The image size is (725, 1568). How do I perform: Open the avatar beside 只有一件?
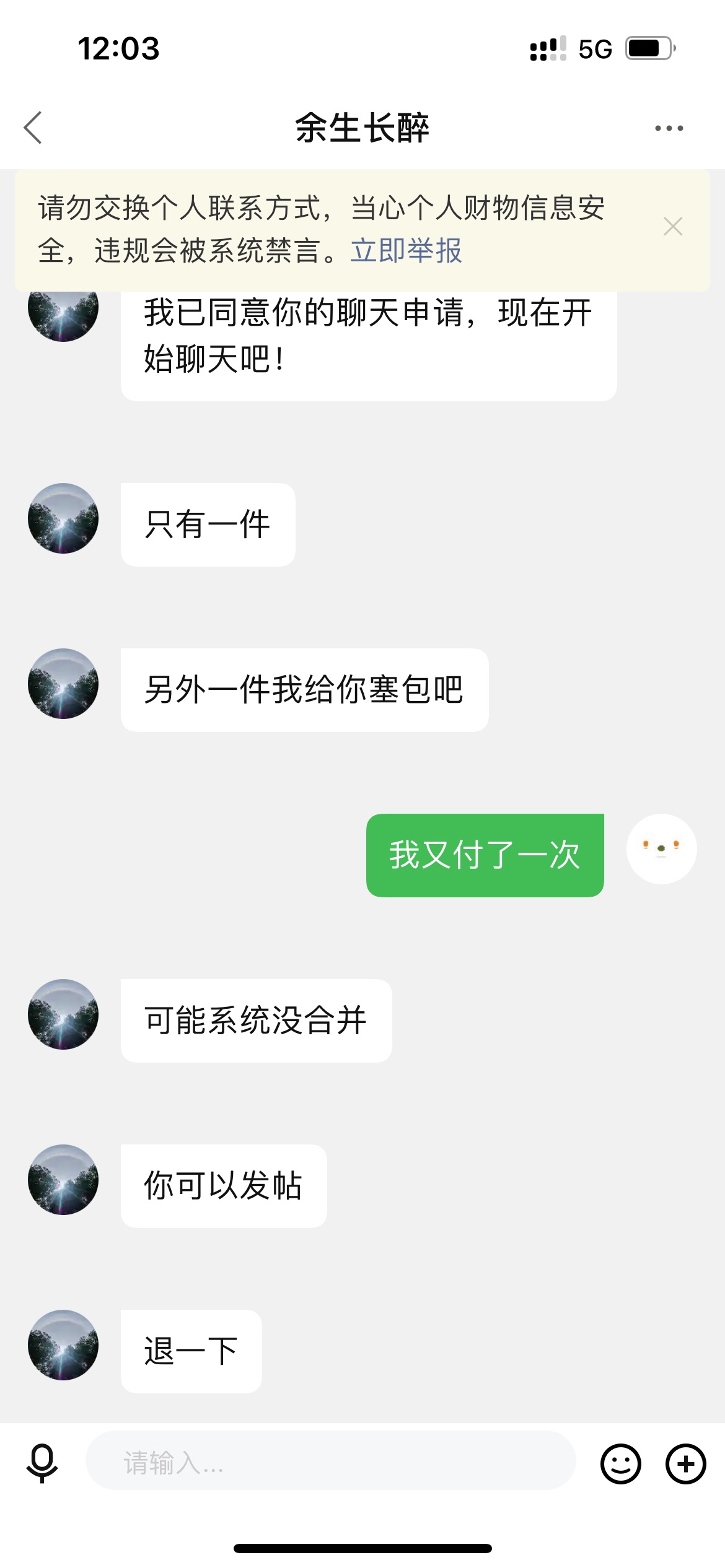[x=63, y=518]
